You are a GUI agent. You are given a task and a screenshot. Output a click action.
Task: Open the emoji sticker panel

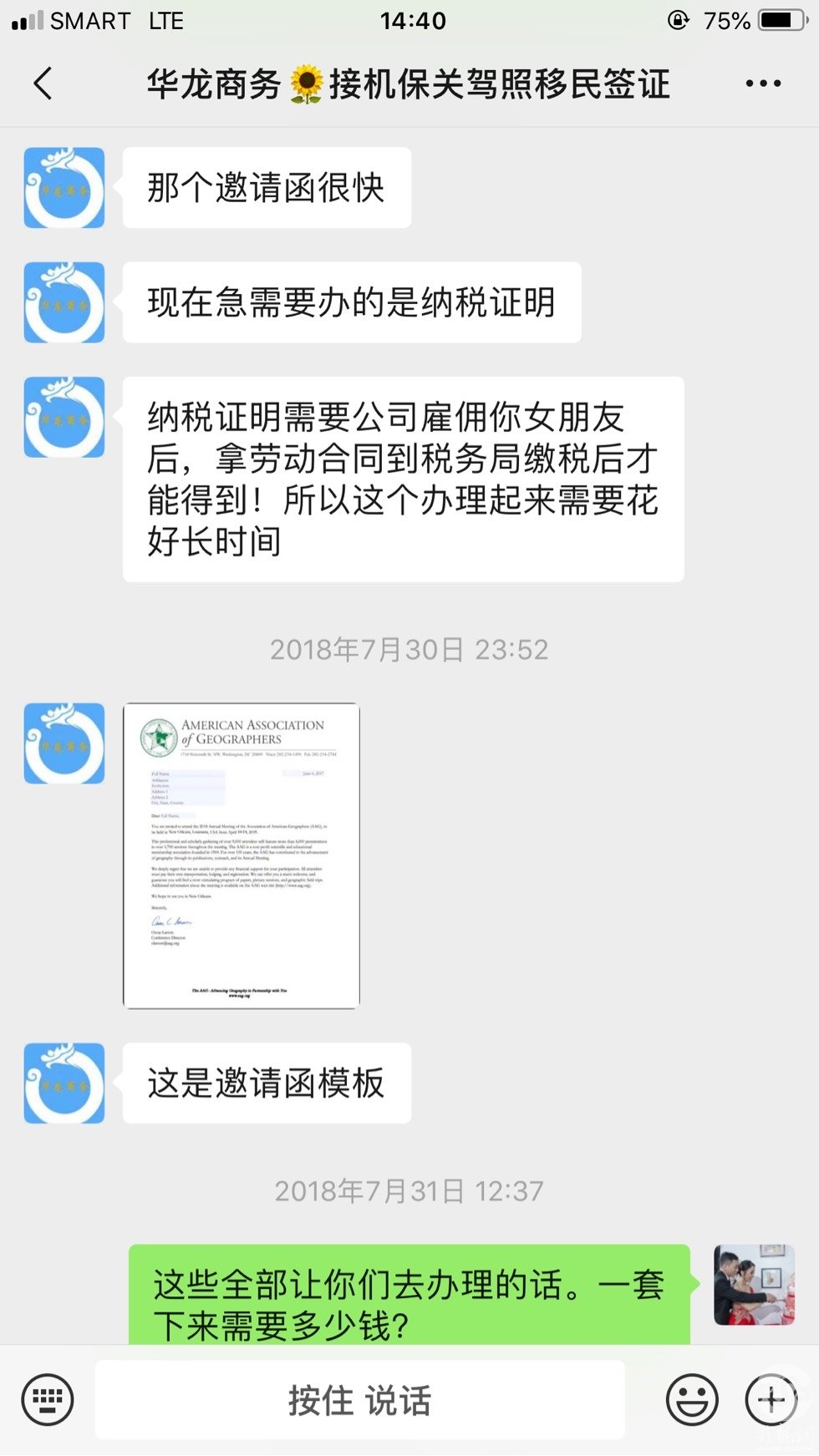pos(691,1398)
